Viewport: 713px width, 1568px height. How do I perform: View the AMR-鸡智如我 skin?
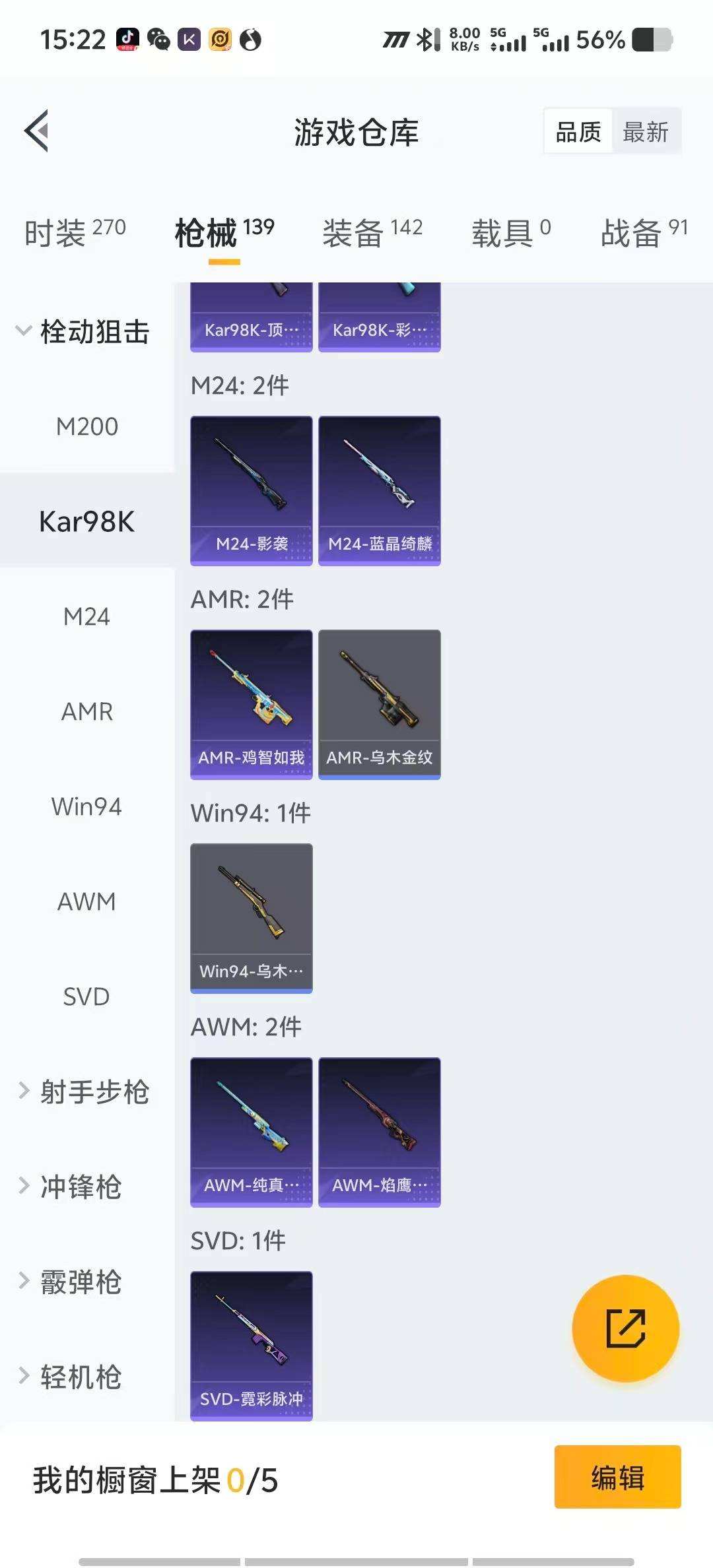pos(252,703)
